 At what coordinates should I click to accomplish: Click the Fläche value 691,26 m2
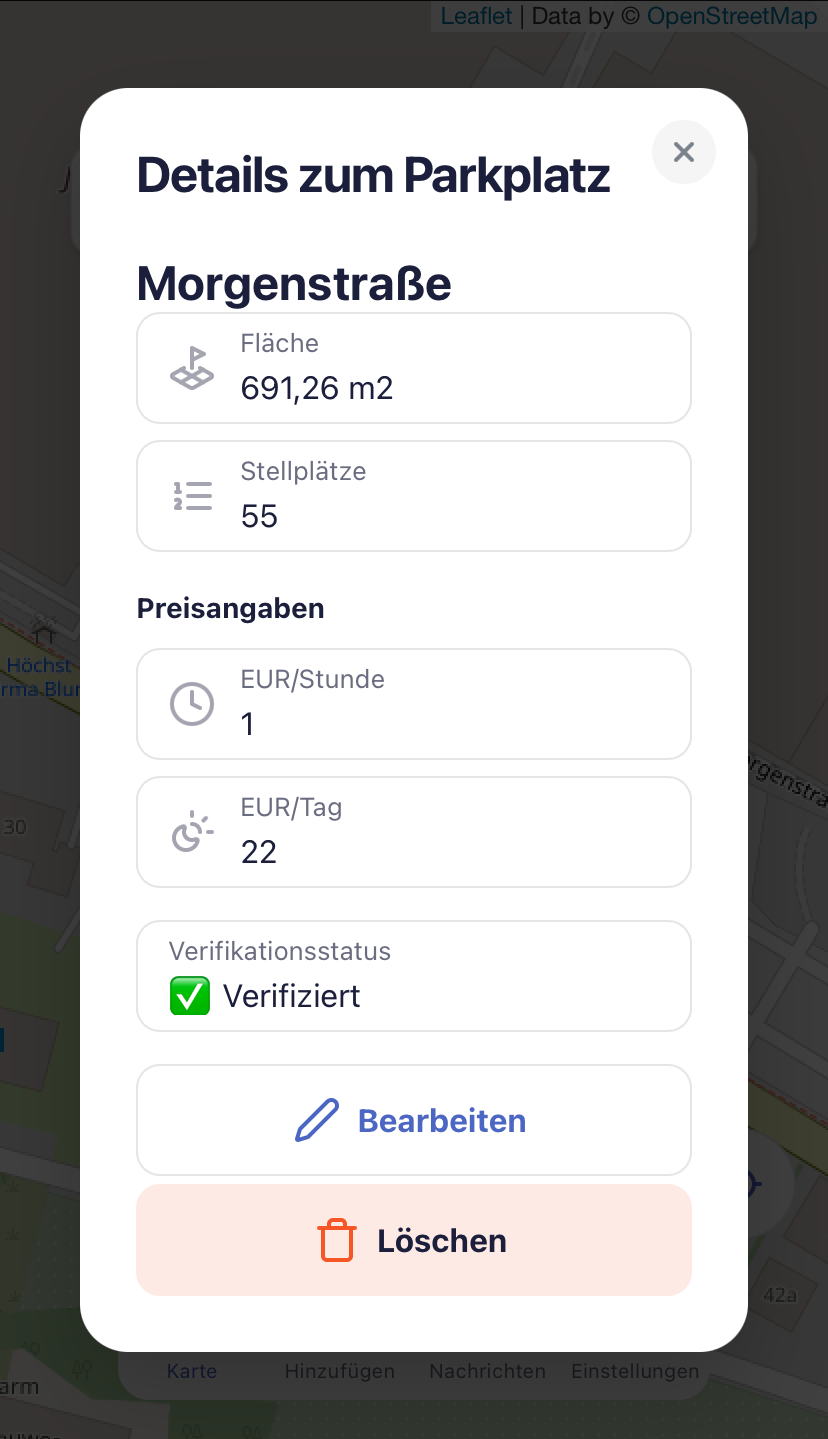[317, 388]
